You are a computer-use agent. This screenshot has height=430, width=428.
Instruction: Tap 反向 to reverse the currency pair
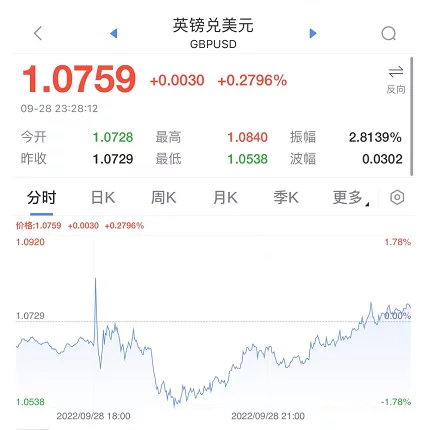click(396, 80)
